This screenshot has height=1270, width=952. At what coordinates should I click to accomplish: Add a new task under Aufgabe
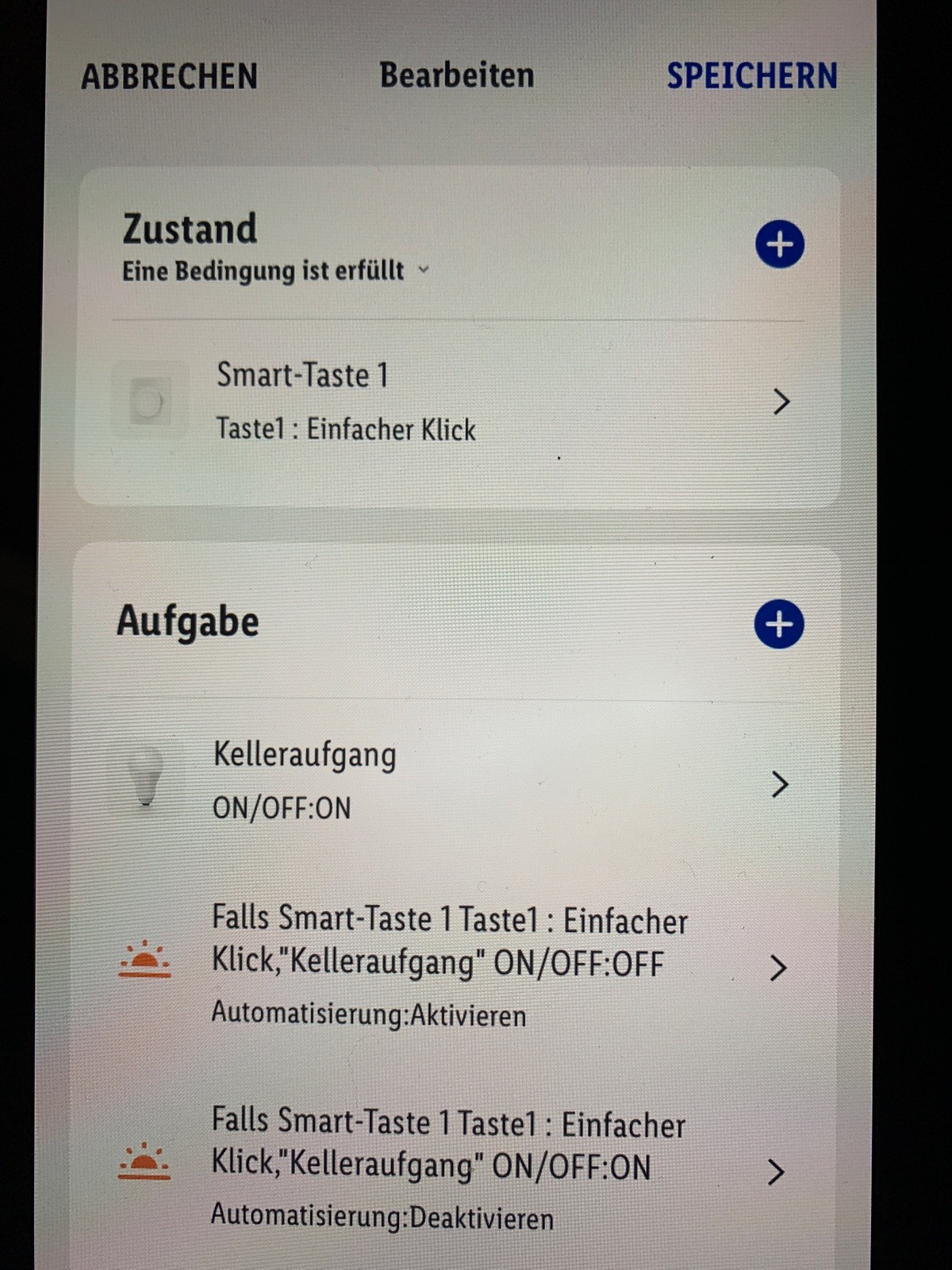(778, 624)
